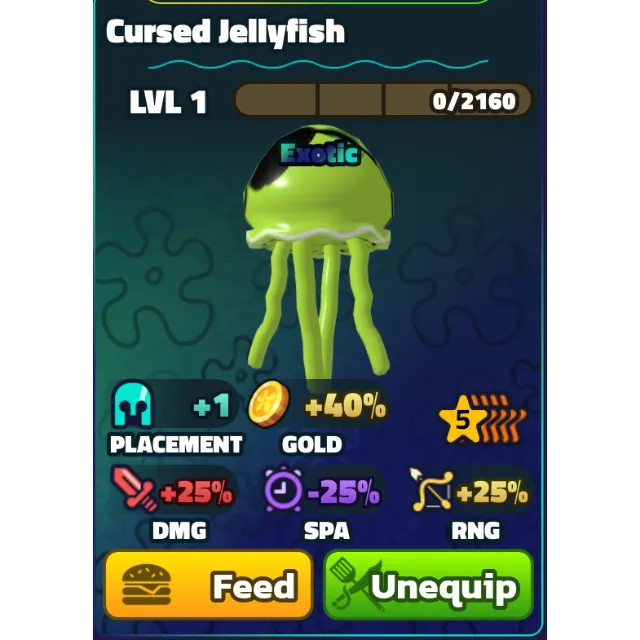Feed the Cursed Jellyfish

click(208, 586)
